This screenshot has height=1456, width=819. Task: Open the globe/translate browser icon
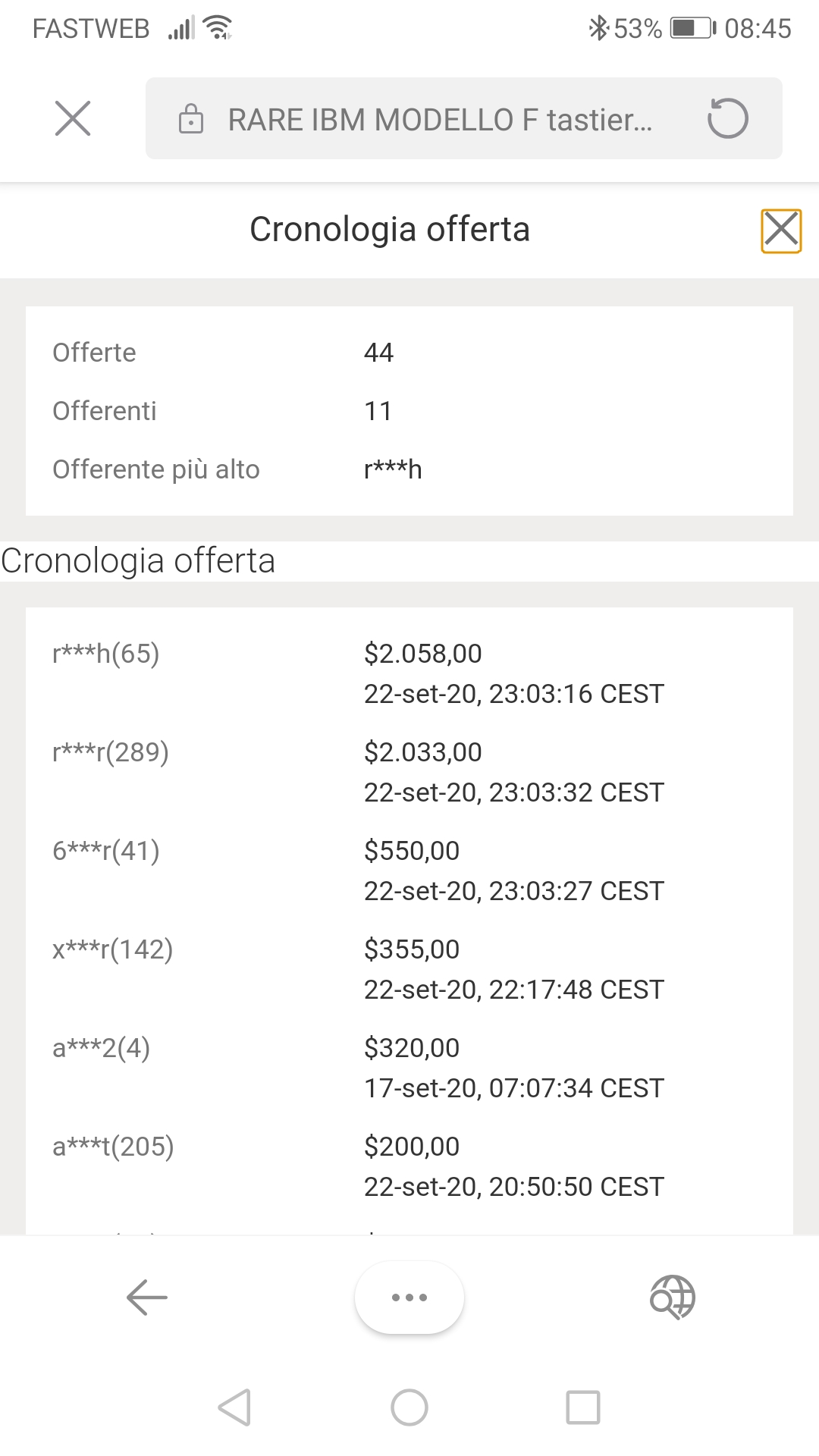pyautogui.click(x=672, y=1297)
